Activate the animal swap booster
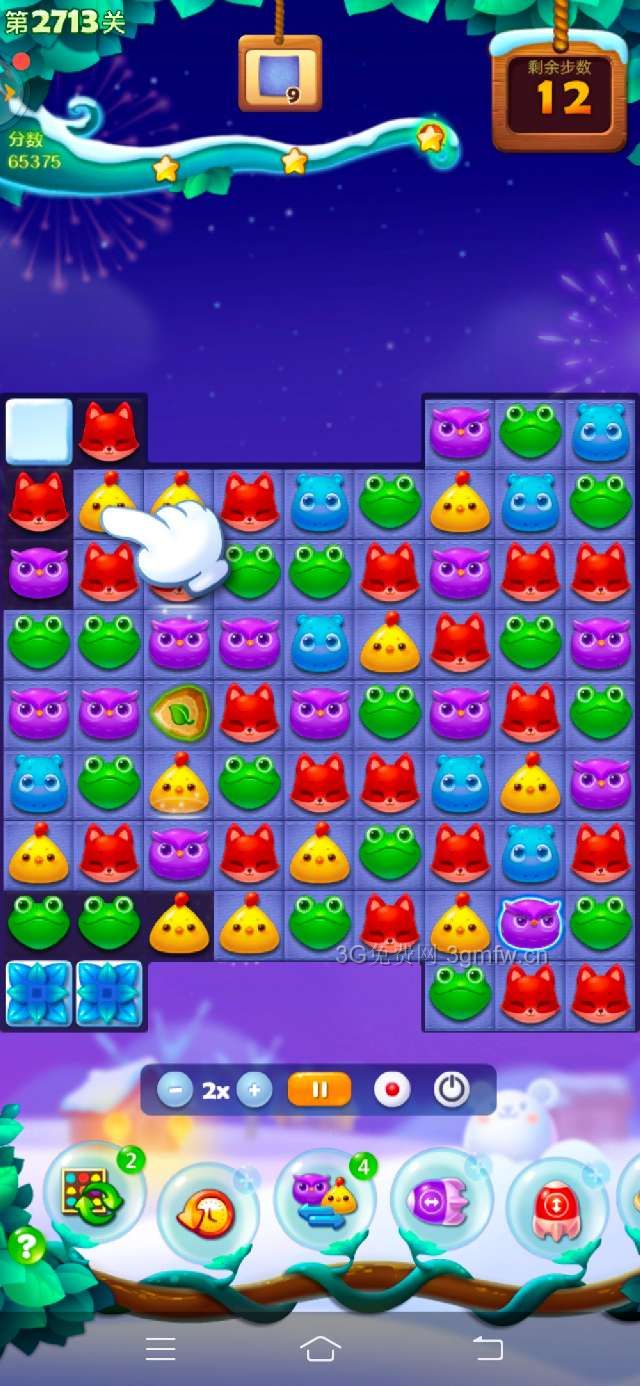 [322, 1197]
